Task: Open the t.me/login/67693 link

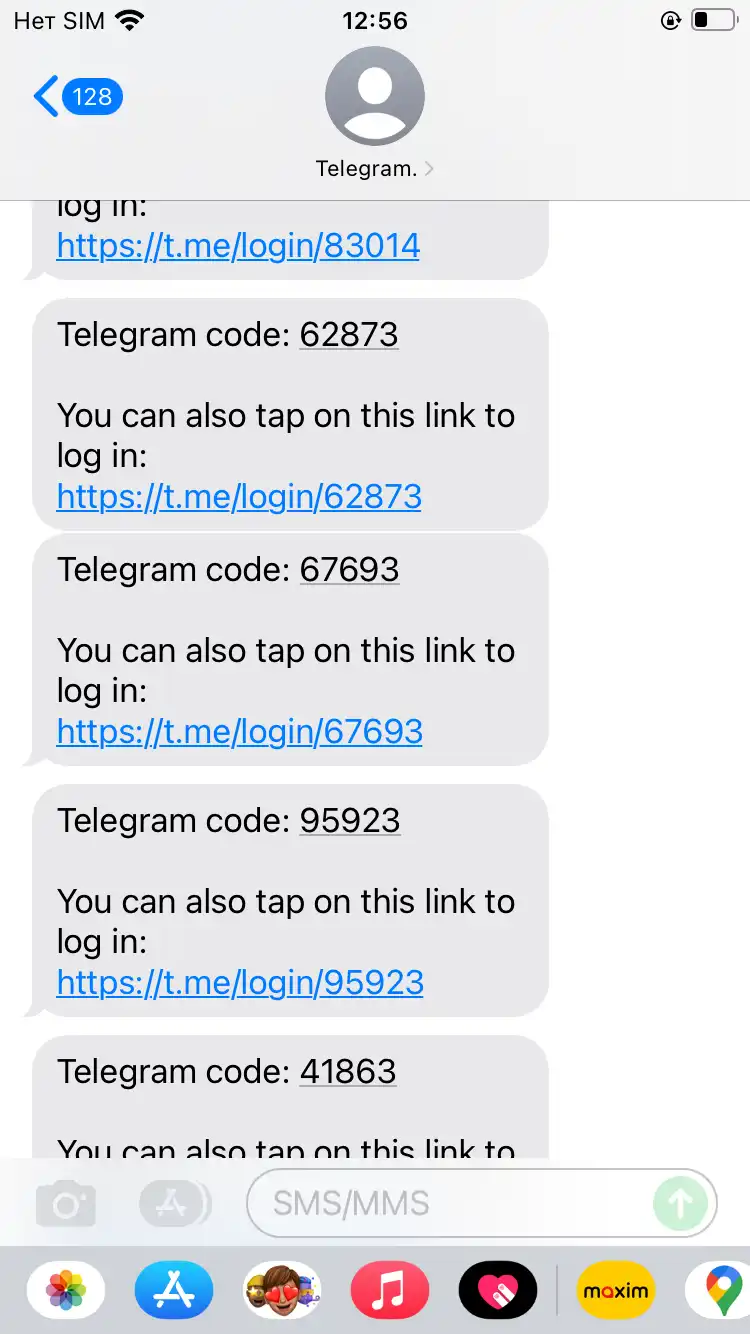Action: tap(240, 732)
